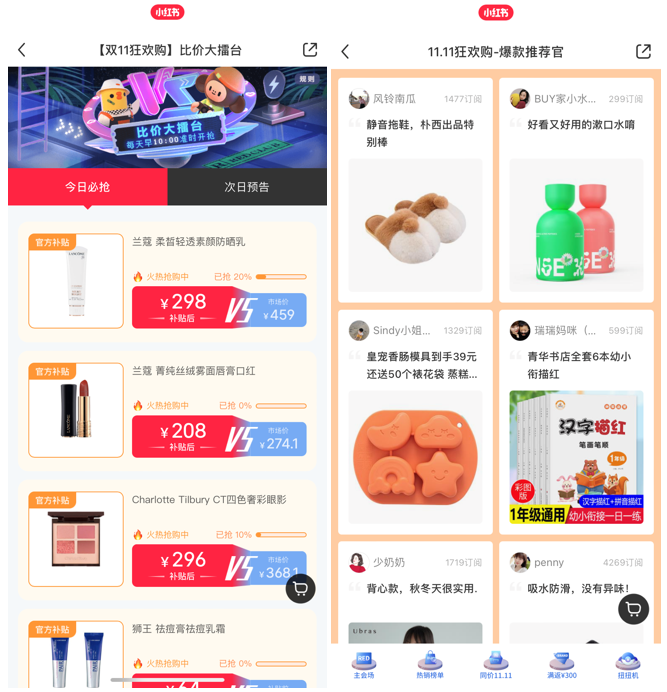
Task: Switch to 扭扭机 bottom tab
Action: tap(627, 665)
